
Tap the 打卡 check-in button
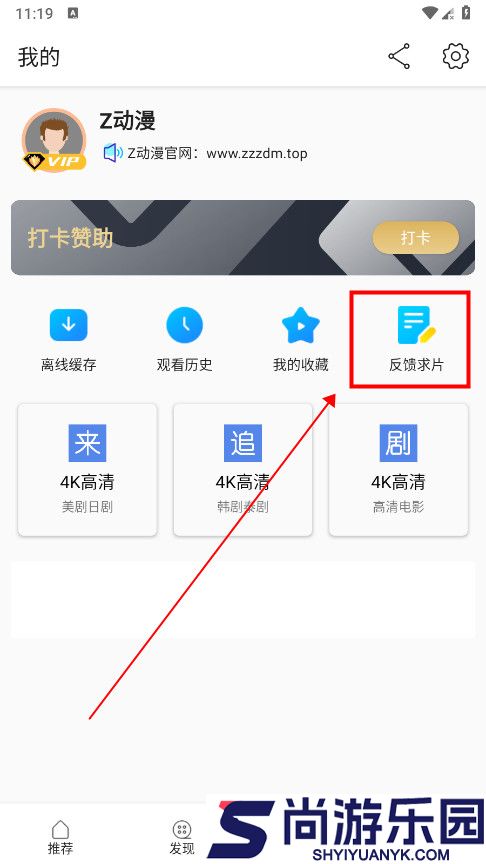pos(415,238)
